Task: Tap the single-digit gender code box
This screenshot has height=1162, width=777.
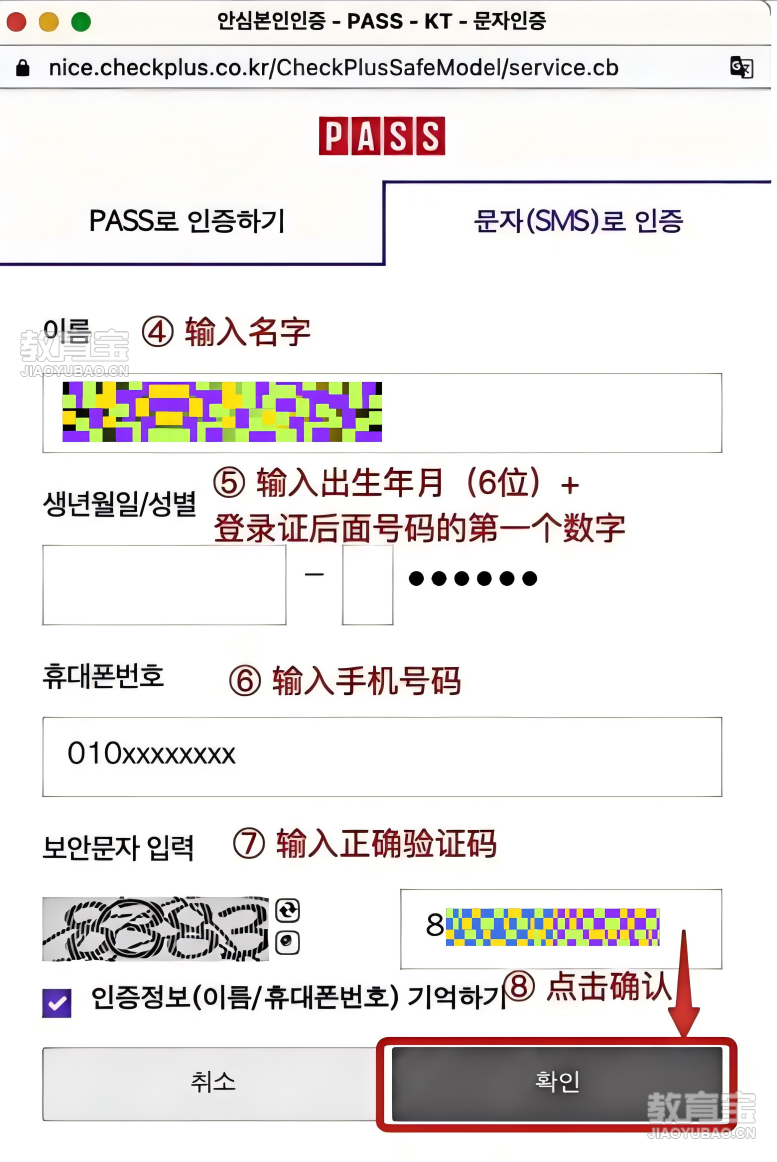Action: [x=367, y=585]
